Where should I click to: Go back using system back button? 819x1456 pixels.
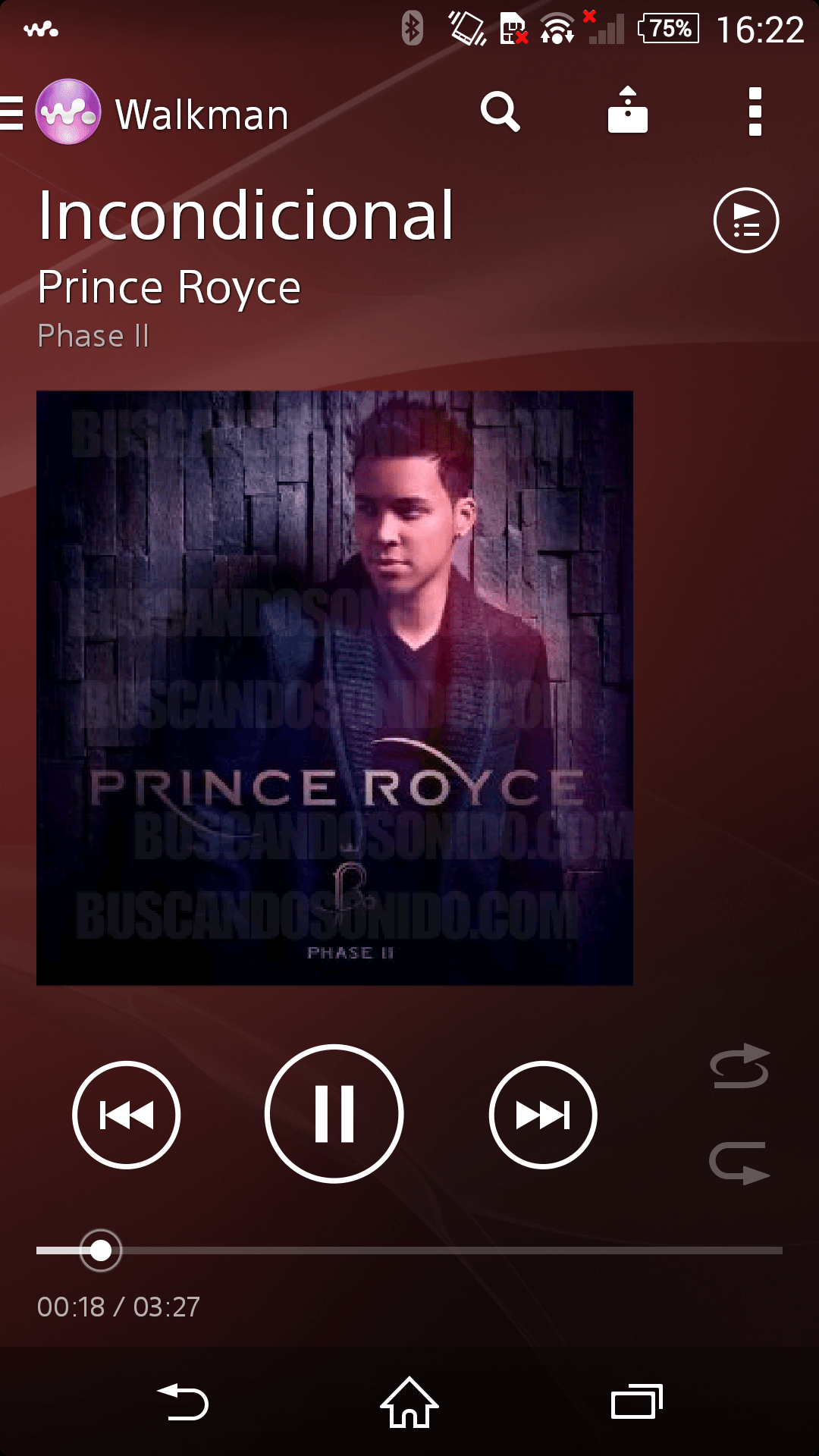(x=183, y=1402)
